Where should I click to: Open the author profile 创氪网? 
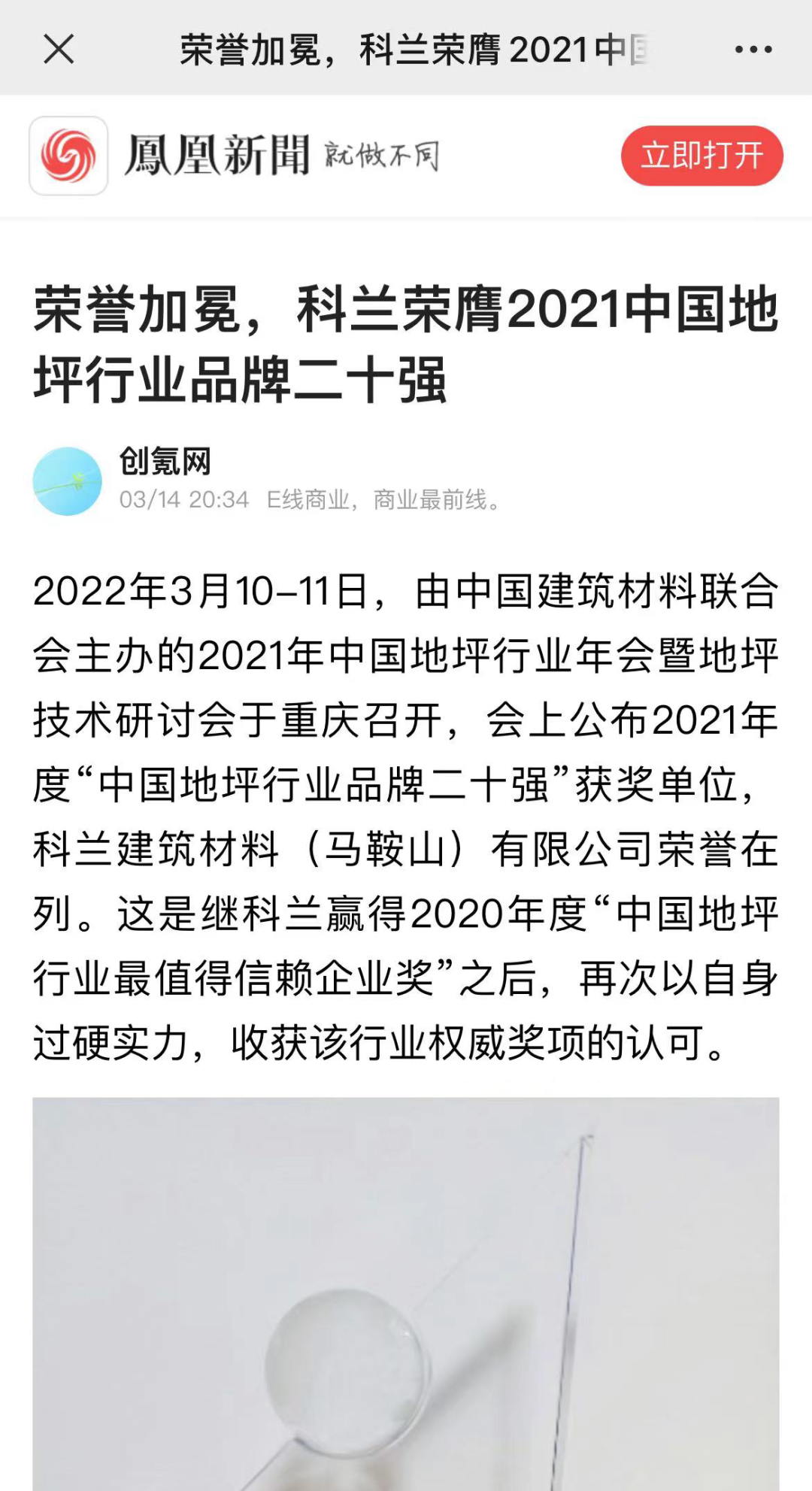click(165, 461)
